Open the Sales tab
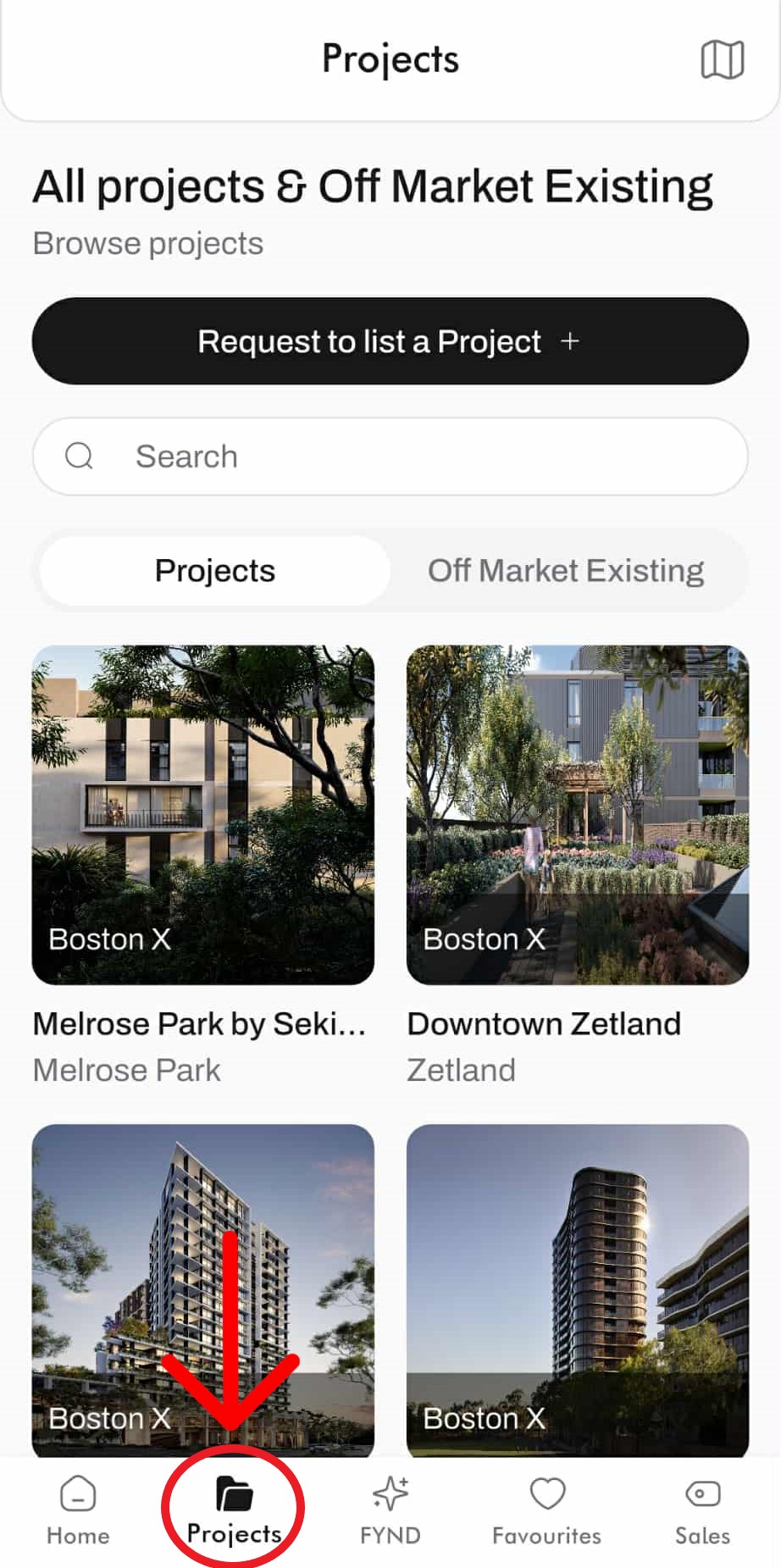This screenshot has width=781, height=1568. pyautogui.click(x=702, y=1511)
